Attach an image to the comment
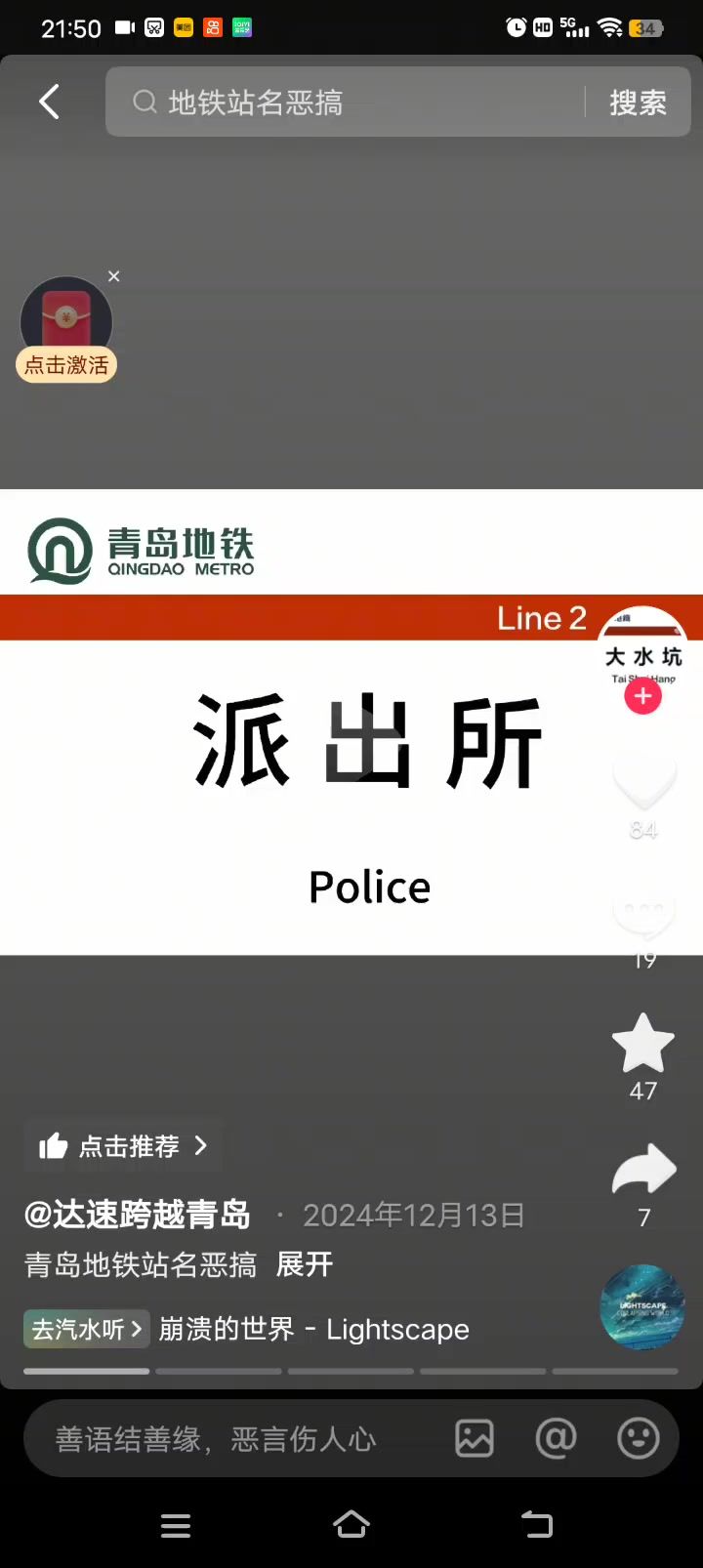This screenshot has width=703, height=1568. tap(475, 1439)
